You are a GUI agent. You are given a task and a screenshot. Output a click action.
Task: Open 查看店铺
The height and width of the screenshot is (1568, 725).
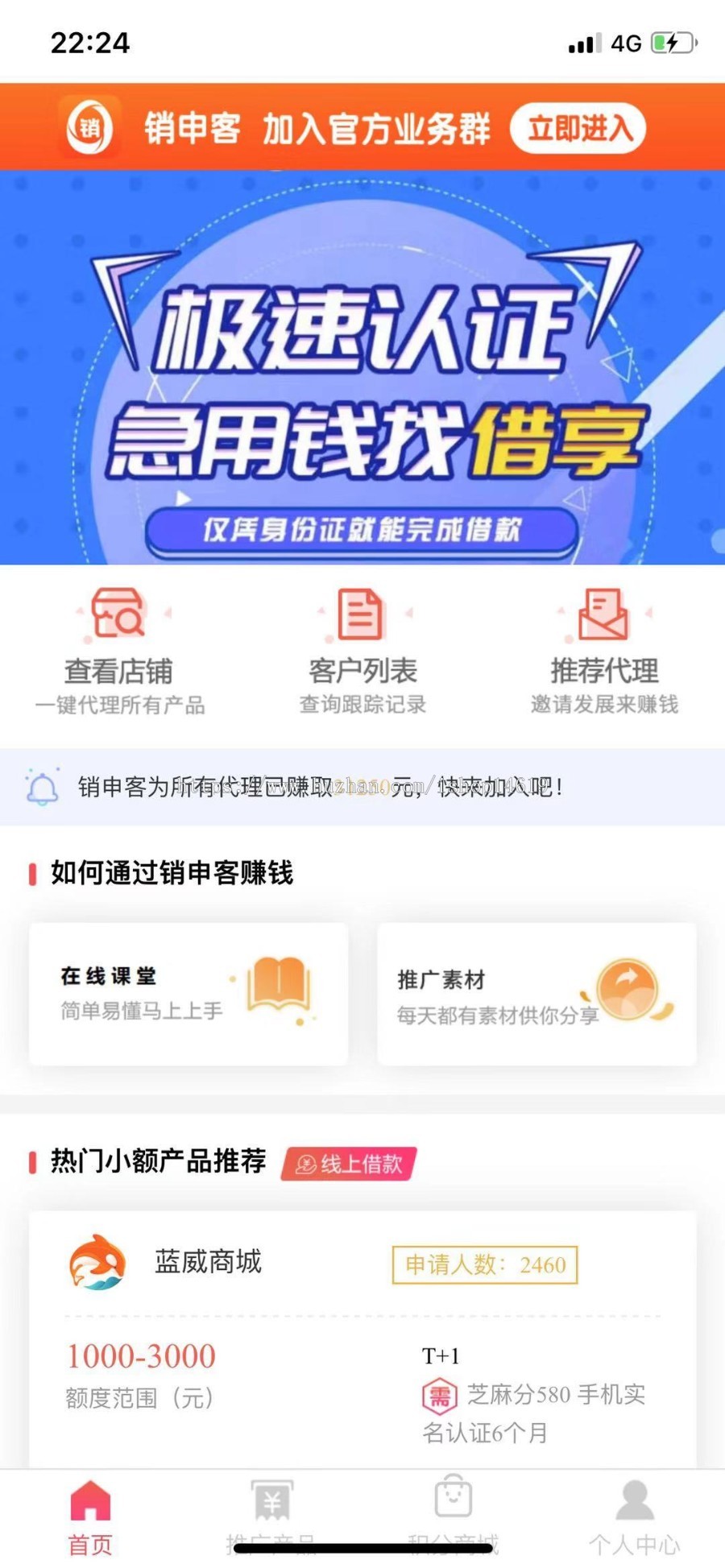pos(119,652)
